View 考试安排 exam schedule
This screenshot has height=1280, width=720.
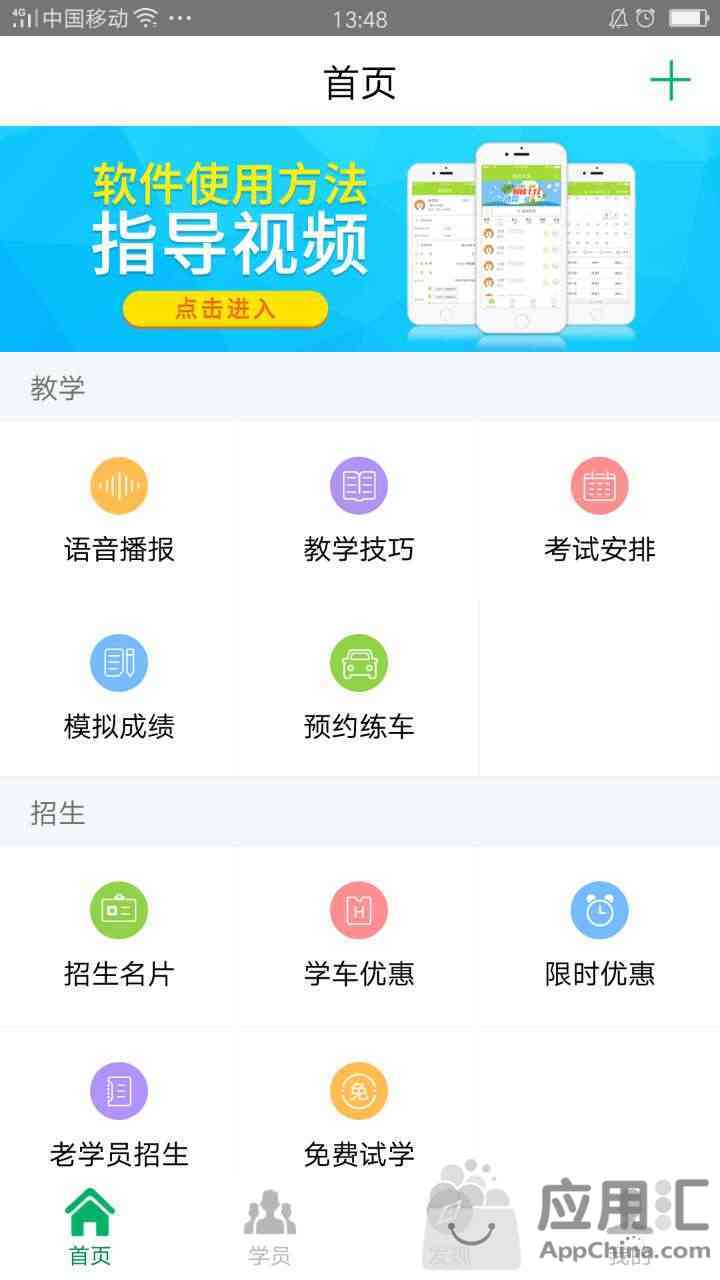coord(599,510)
